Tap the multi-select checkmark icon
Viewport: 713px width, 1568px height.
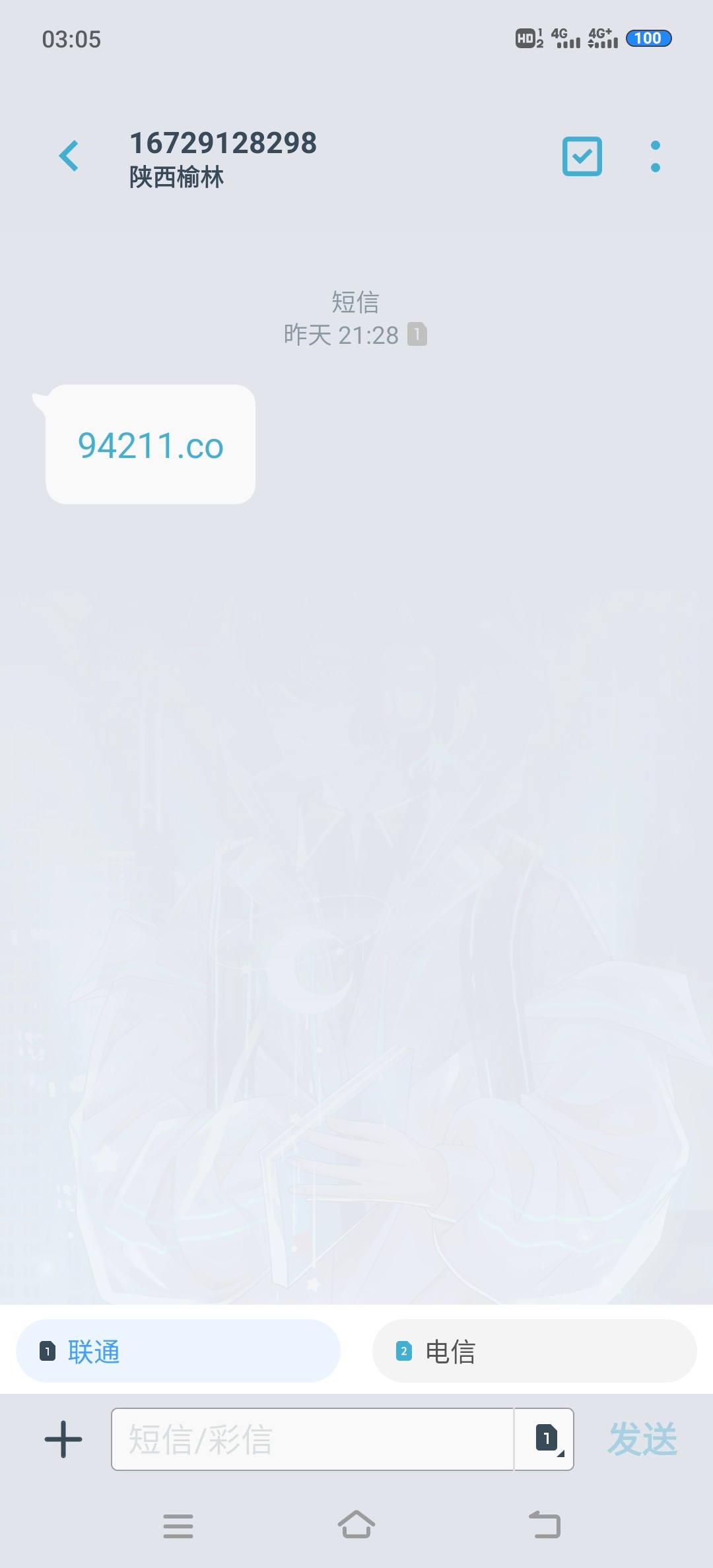click(582, 156)
